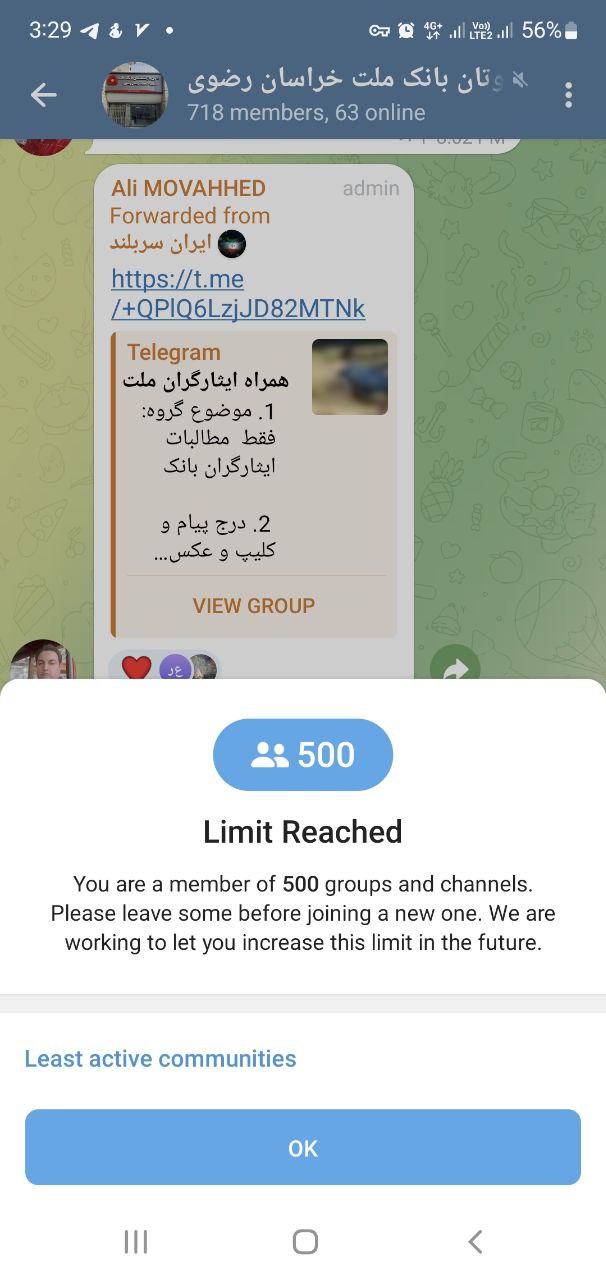The height and width of the screenshot is (1280, 606).
Task: Open the t.me invite link
Action: tap(237, 294)
